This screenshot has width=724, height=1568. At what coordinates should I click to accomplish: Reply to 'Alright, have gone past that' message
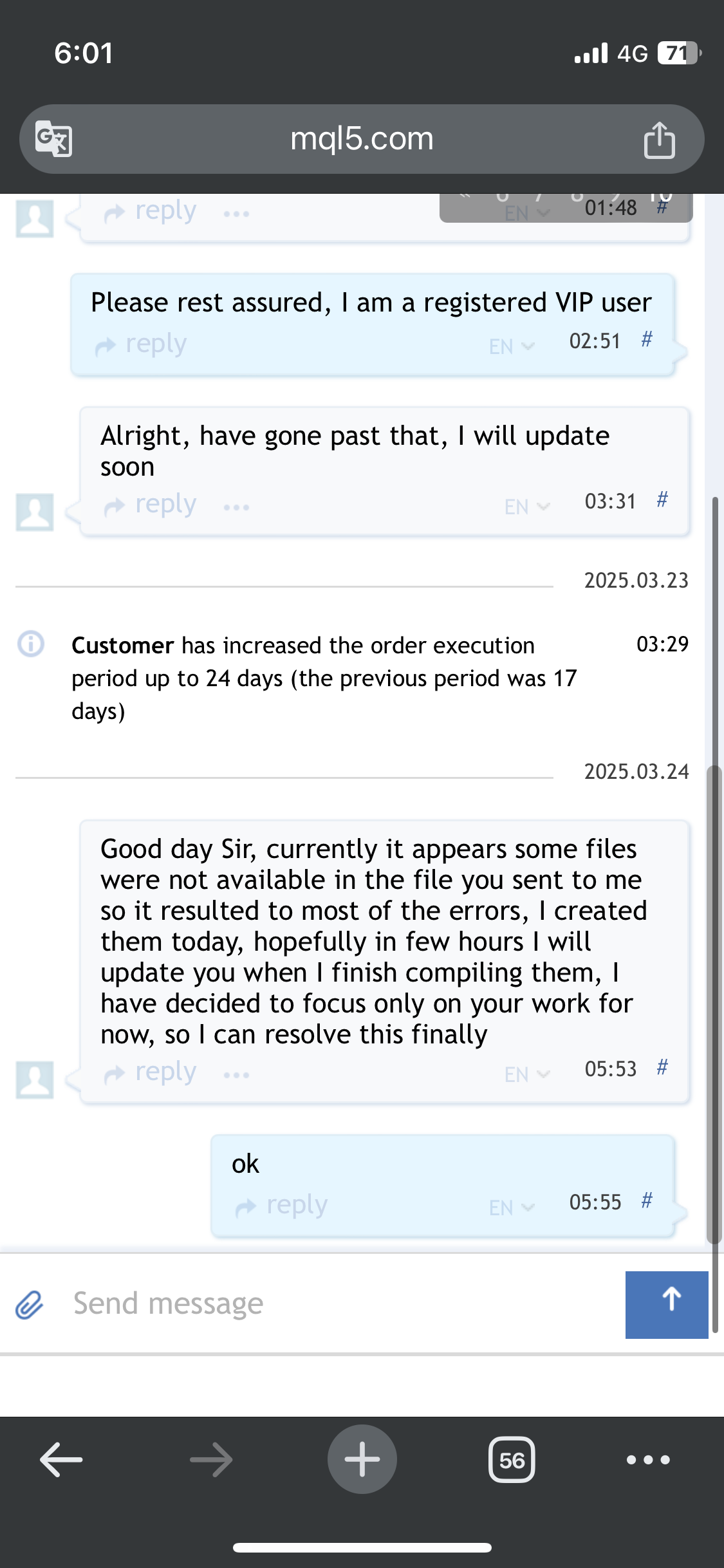click(151, 505)
